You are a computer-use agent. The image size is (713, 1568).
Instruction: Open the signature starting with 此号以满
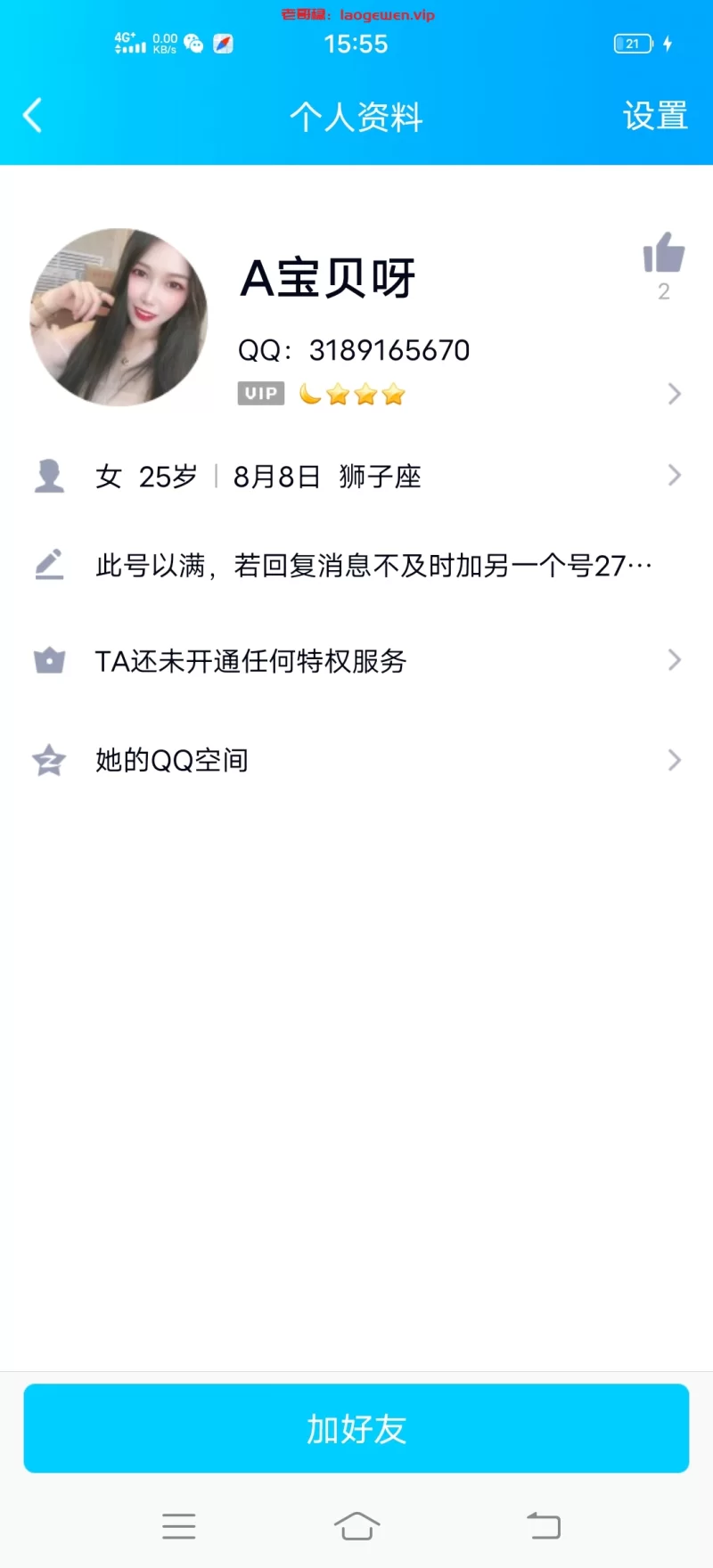pos(373,565)
